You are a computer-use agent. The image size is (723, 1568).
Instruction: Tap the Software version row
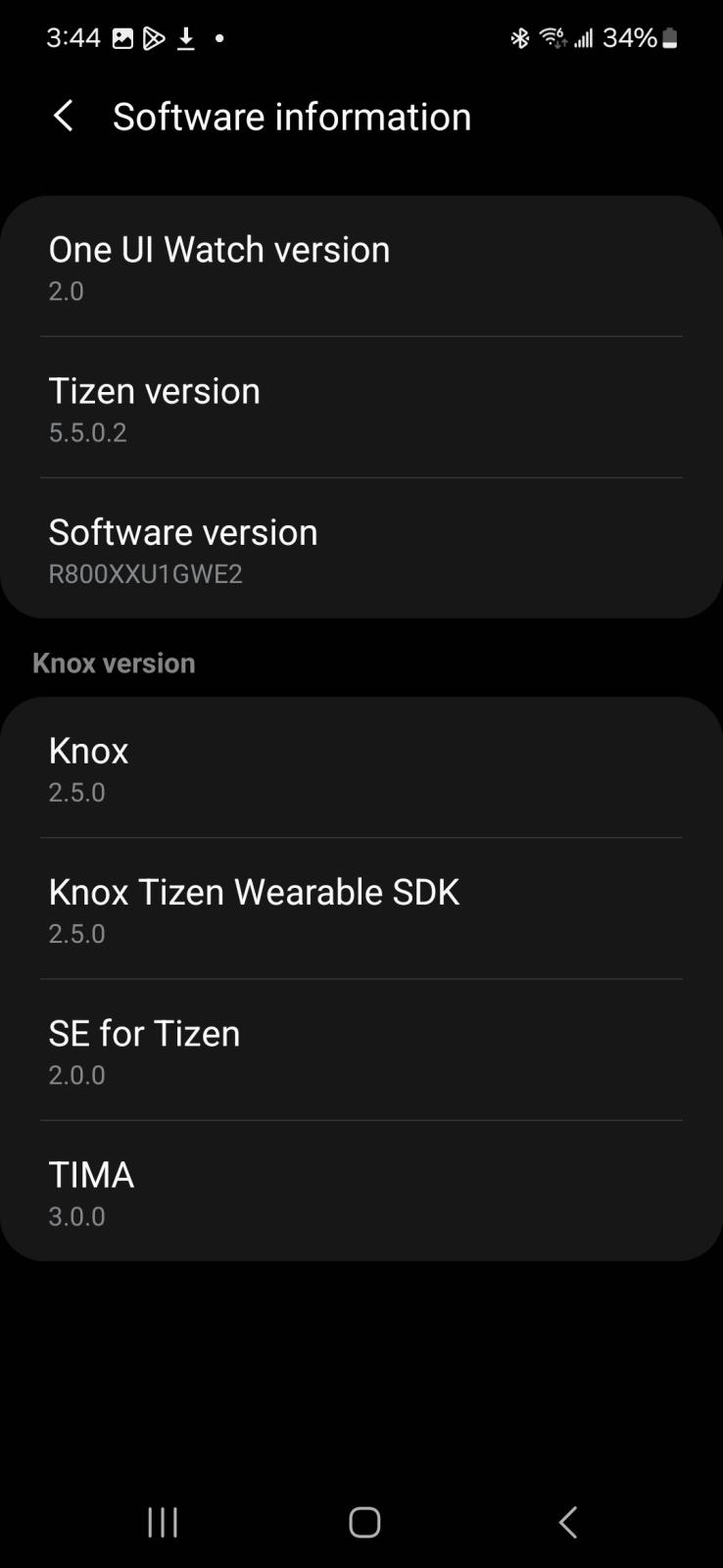361,549
